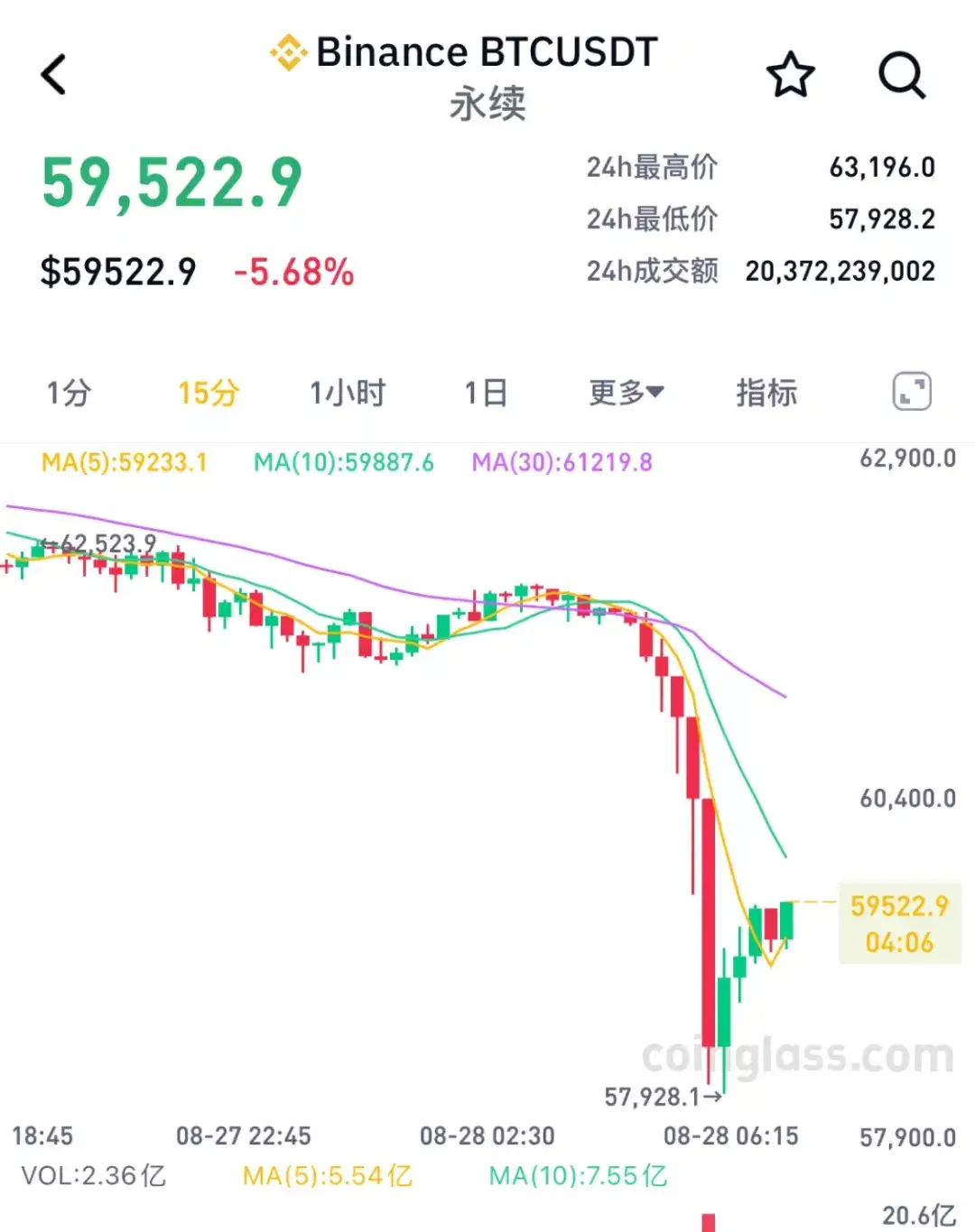The image size is (975, 1232).
Task: Expand the chart to fullscreen
Action: point(912,393)
